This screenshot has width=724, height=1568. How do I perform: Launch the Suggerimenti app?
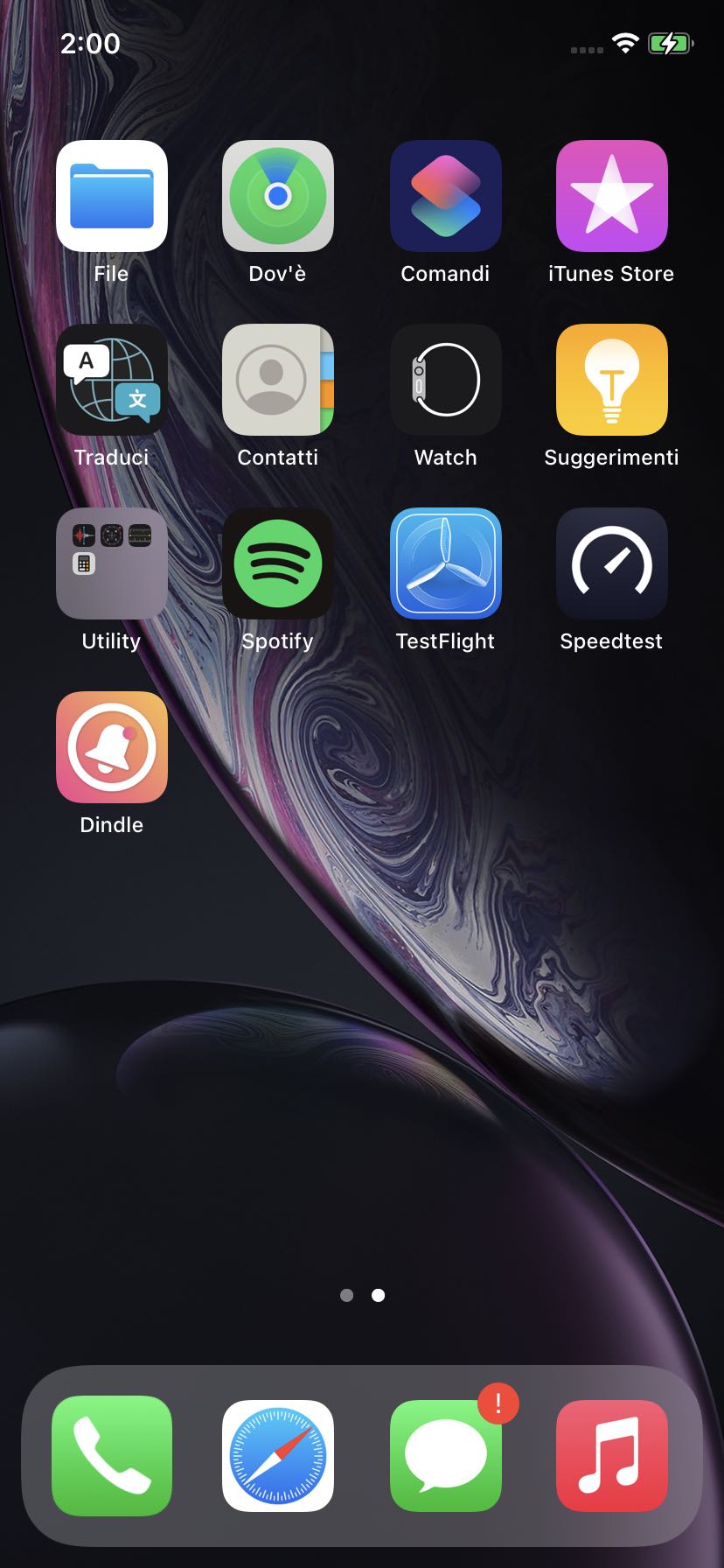click(x=611, y=380)
